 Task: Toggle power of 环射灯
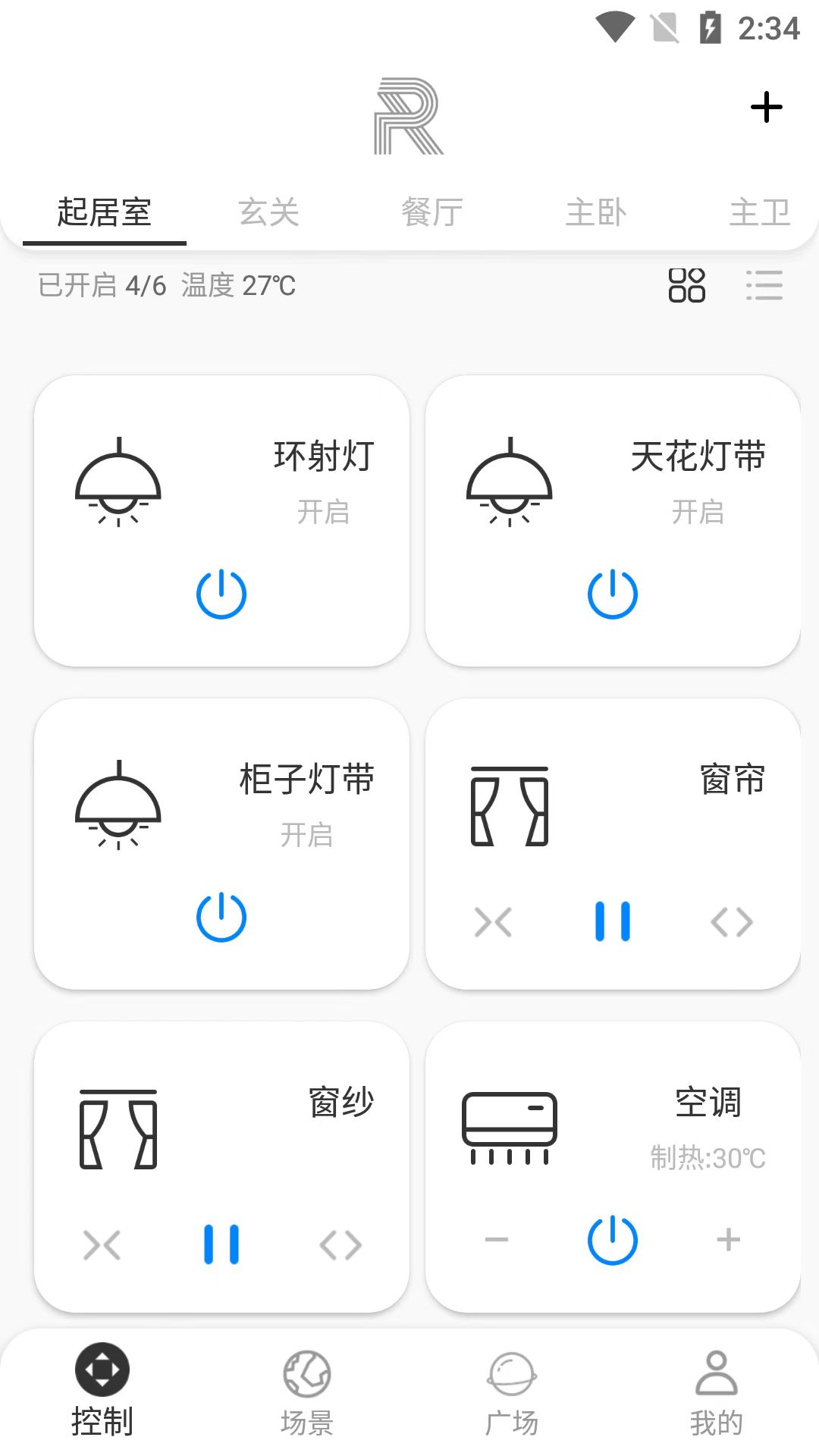(221, 594)
